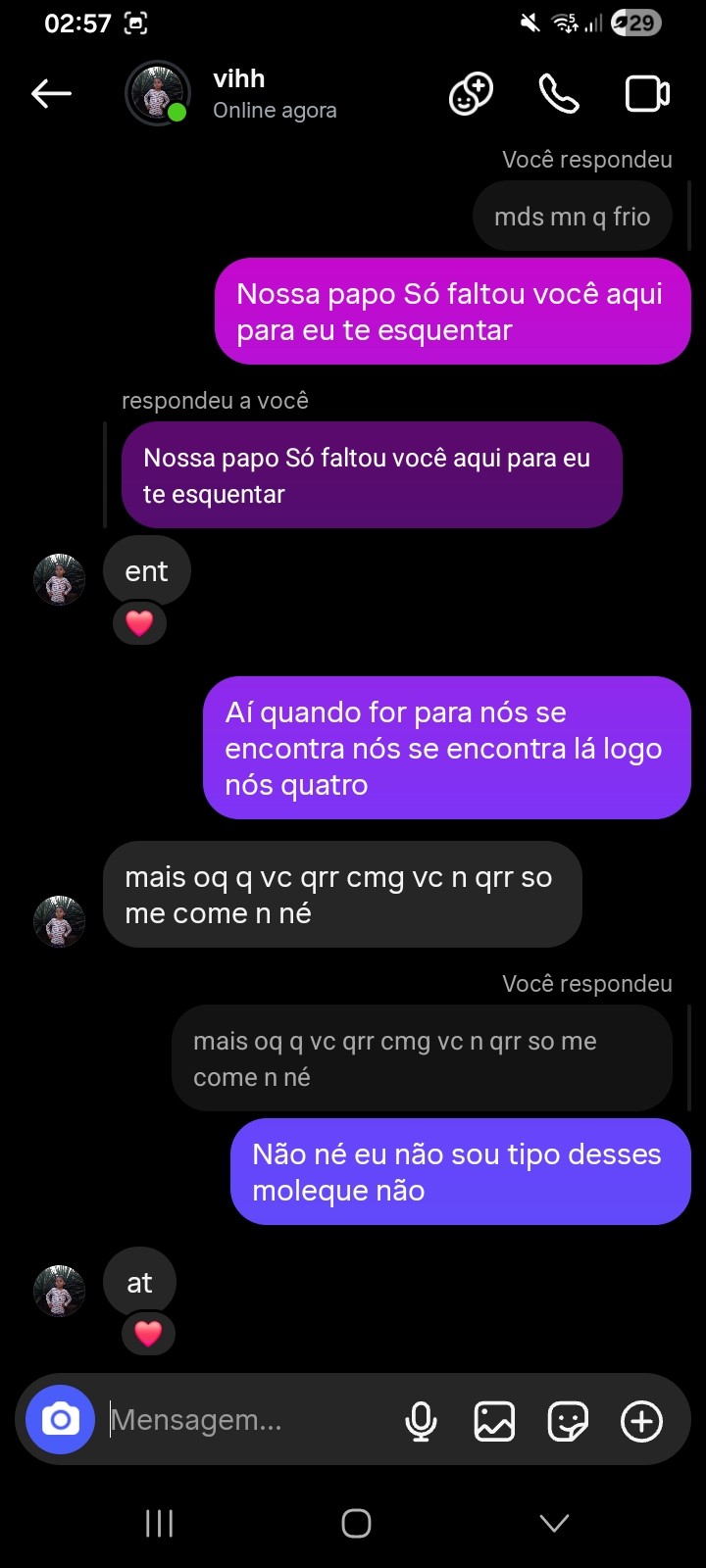
Task: Collapse the keyboard with the down chevron
Action: pos(553,1523)
